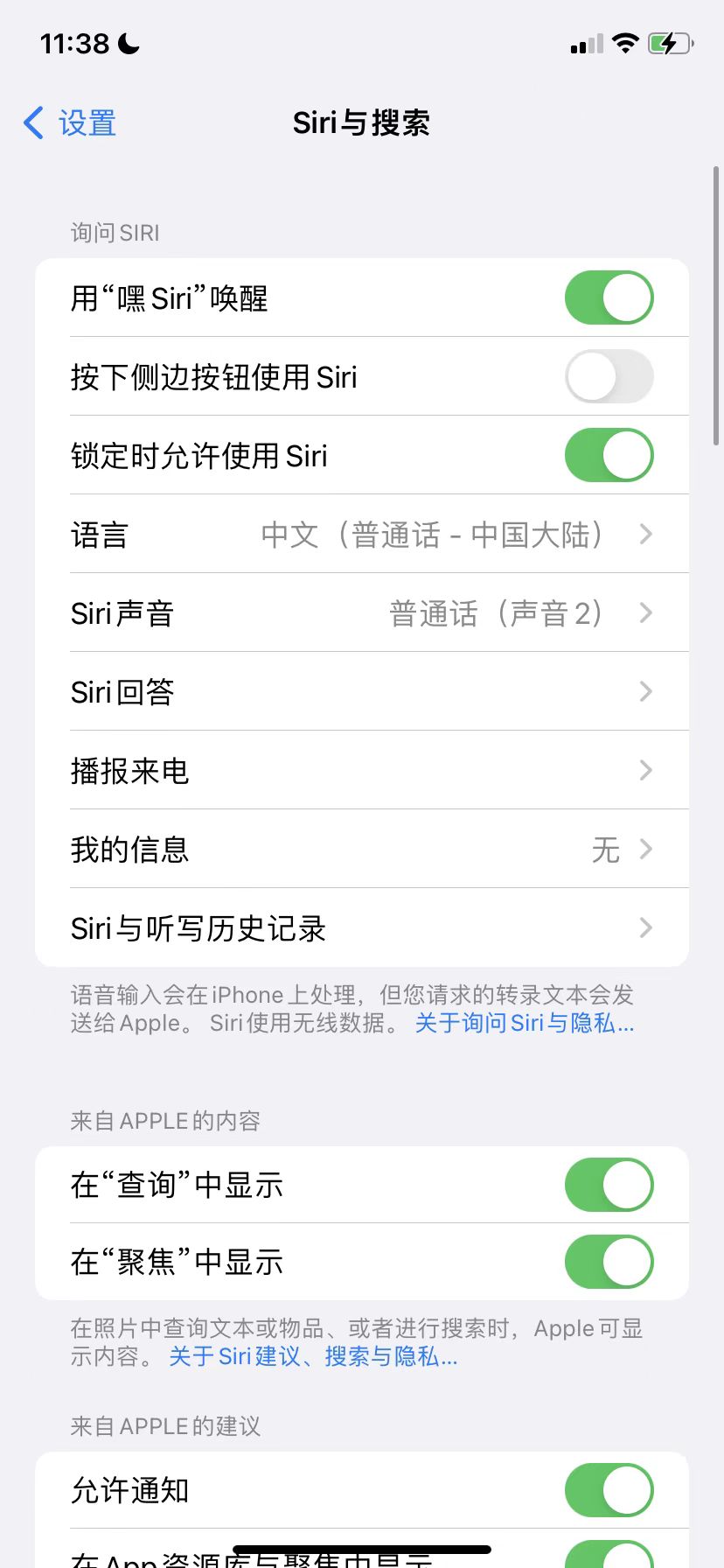Turn off 锁定时允许使用Siri
This screenshot has height=1568, width=724.
609,455
